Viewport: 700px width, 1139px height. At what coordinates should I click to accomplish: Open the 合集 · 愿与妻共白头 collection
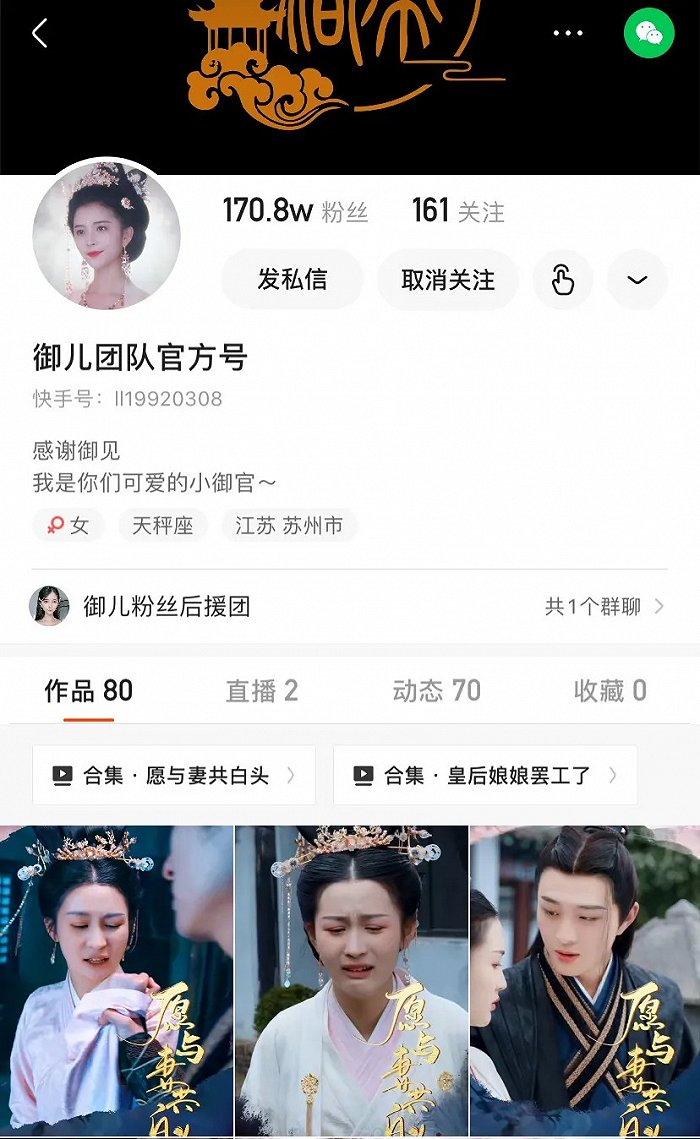pos(174,775)
